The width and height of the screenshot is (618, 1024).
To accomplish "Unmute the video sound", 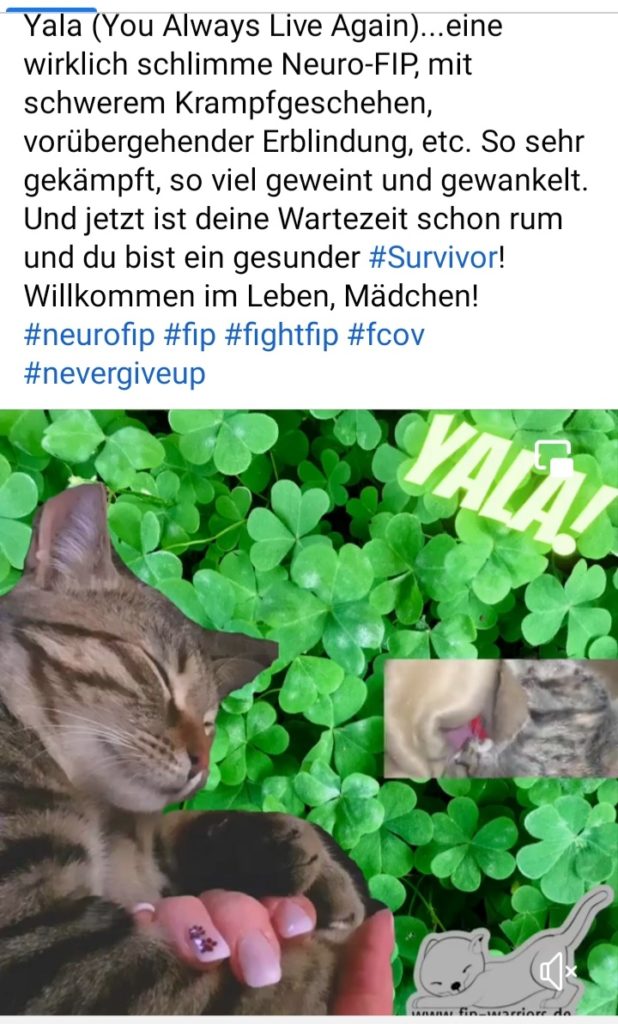I will [558, 969].
